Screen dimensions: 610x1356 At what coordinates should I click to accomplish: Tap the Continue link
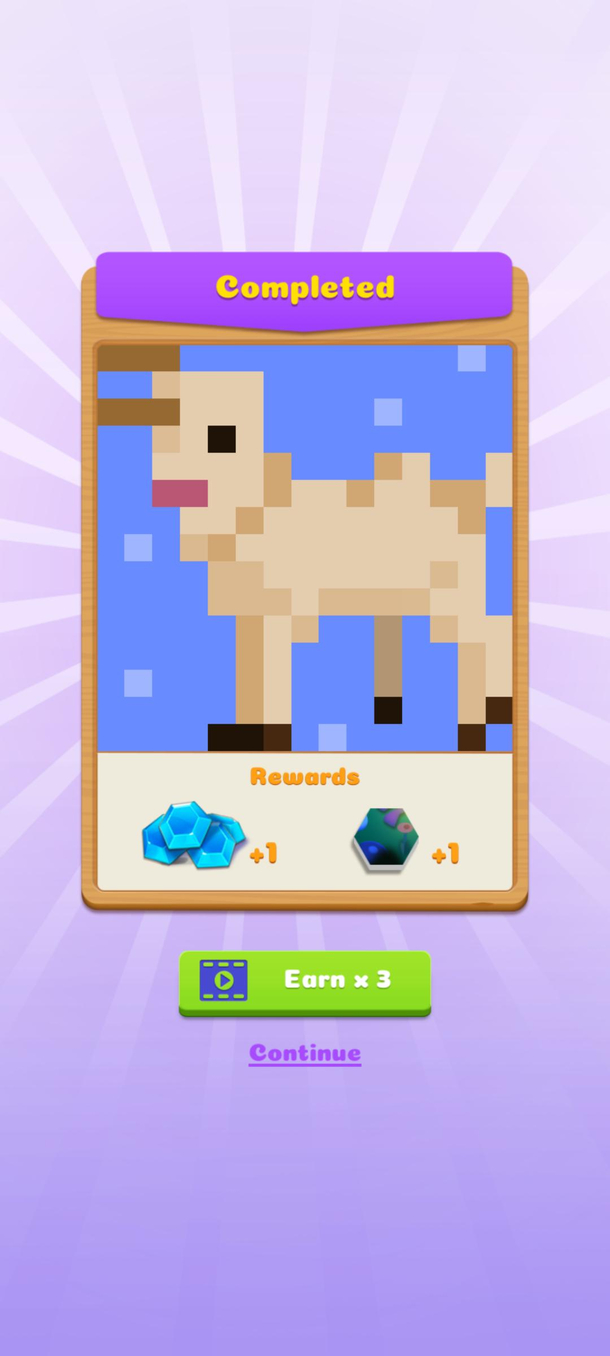coord(305,1053)
